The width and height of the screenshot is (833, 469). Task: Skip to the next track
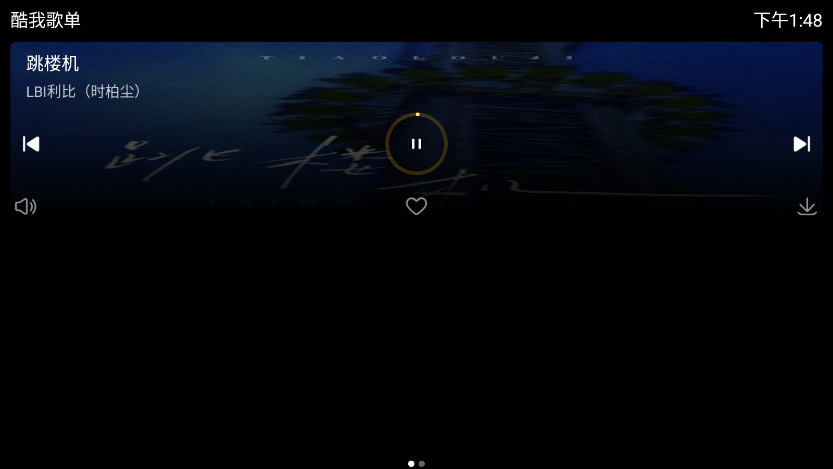point(801,144)
